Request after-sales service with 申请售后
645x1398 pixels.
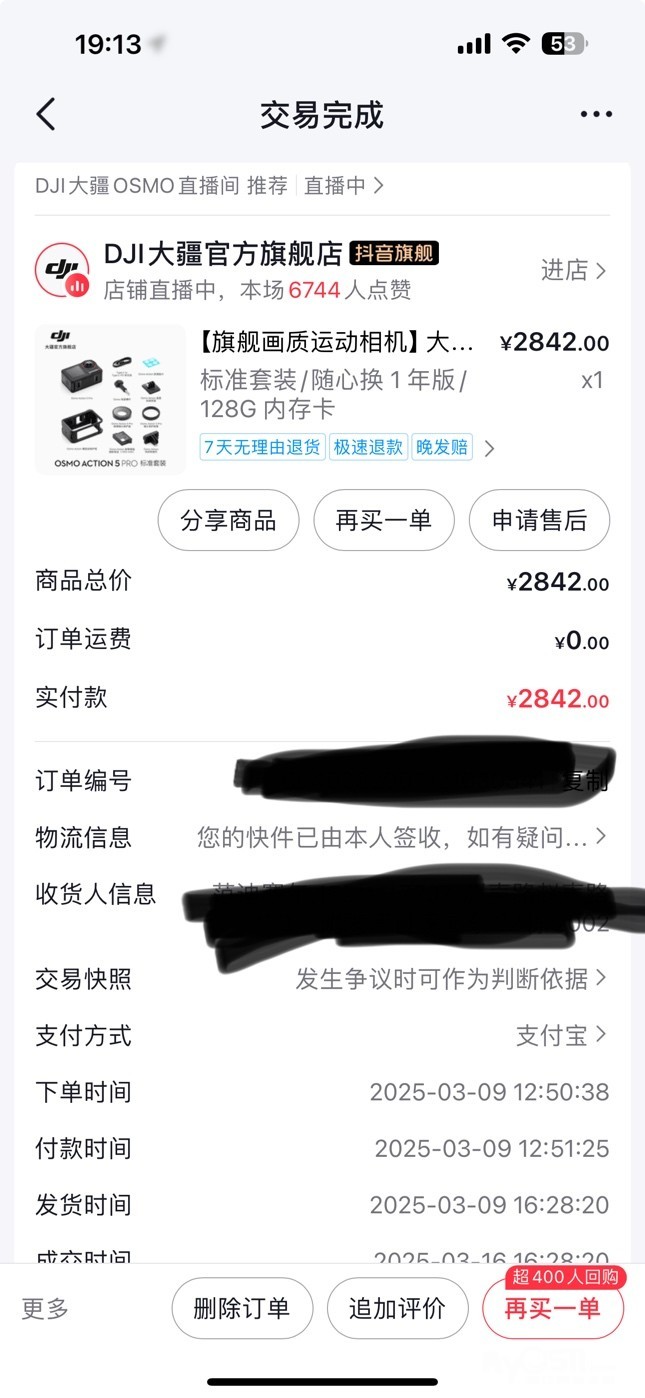pos(539,520)
